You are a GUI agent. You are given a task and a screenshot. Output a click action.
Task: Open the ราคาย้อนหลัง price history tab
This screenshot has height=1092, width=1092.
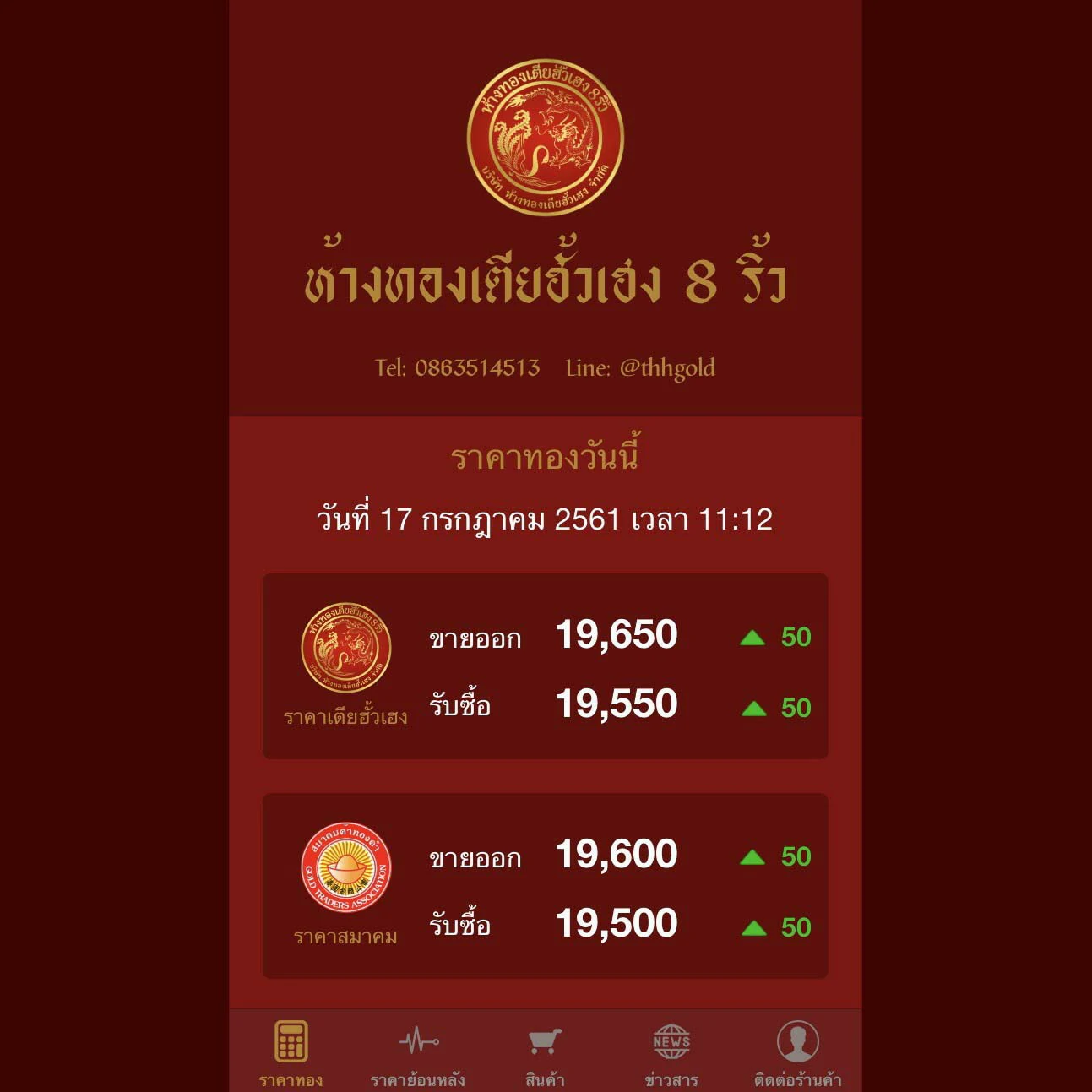tap(418, 1052)
